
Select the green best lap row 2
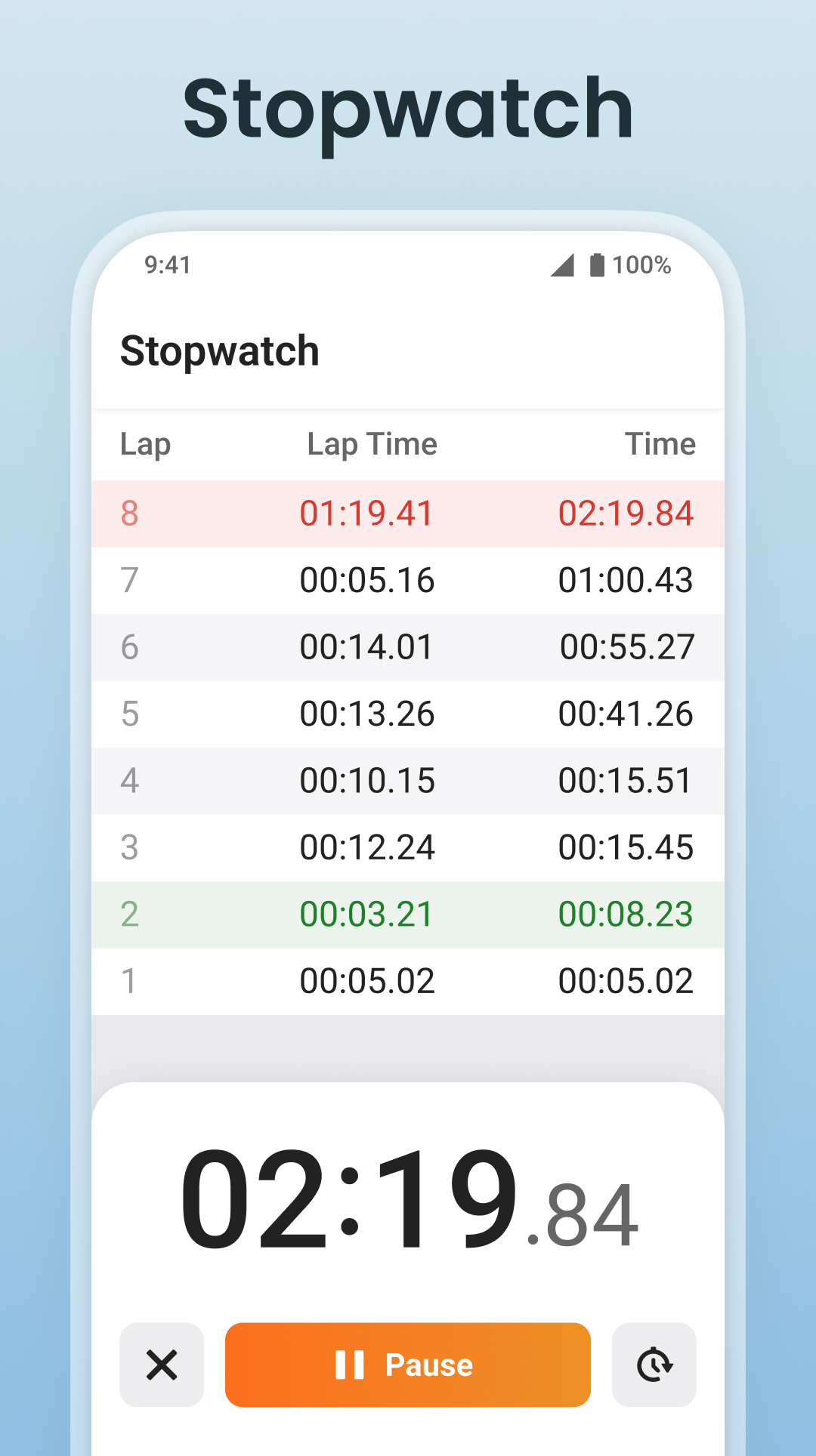tap(408, 914)
